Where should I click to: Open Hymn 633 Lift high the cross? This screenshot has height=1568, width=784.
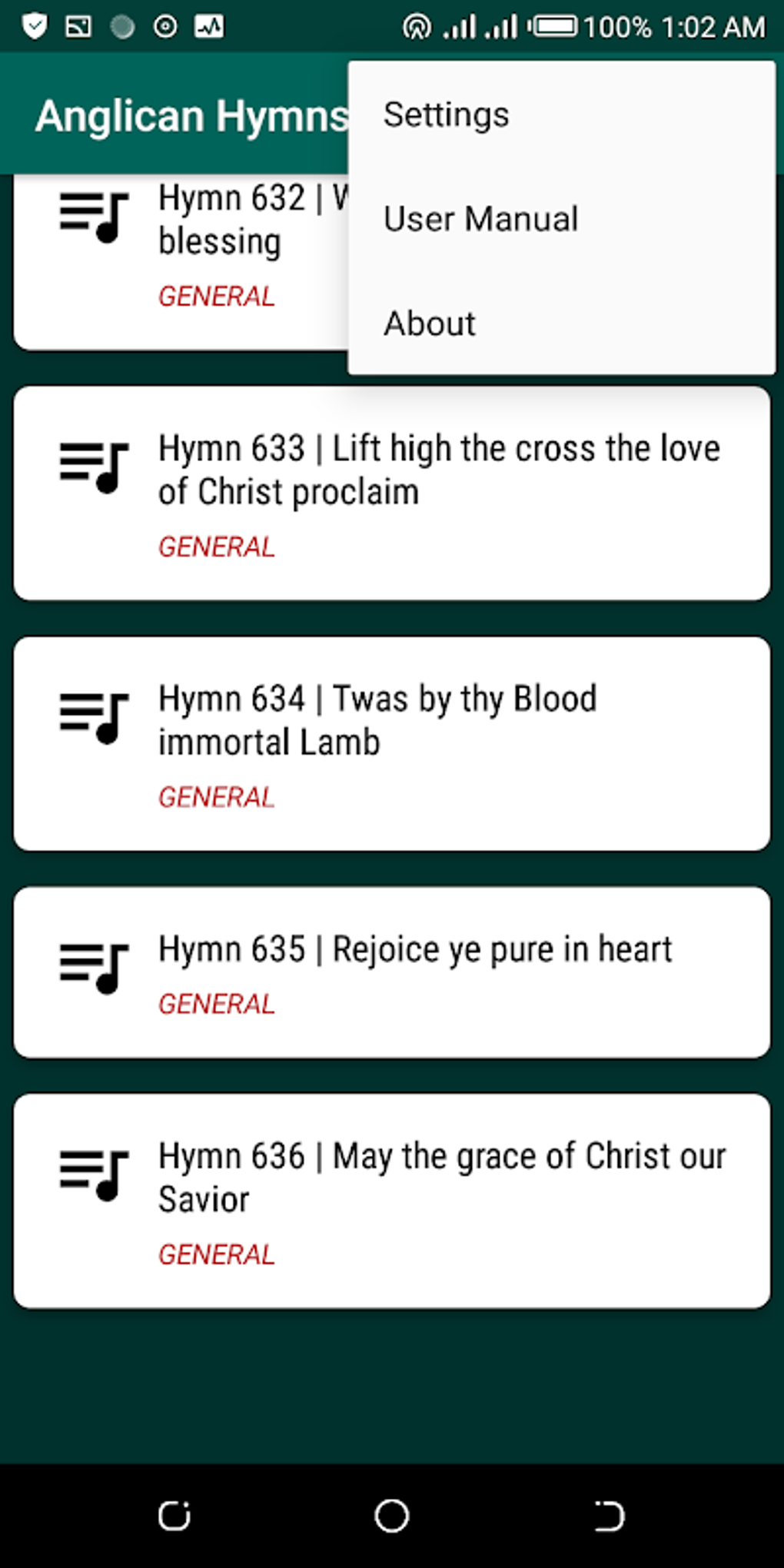392,493
